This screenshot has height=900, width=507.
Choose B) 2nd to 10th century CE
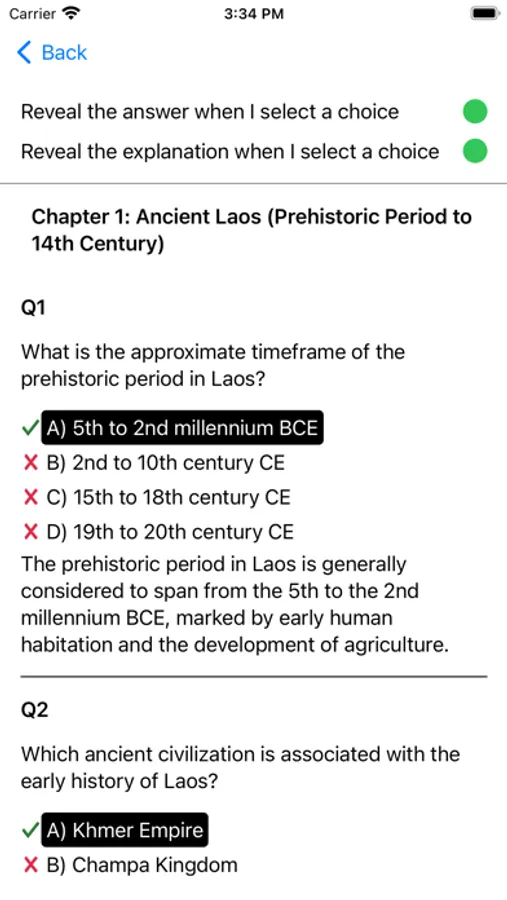click(x=165, y=463)
